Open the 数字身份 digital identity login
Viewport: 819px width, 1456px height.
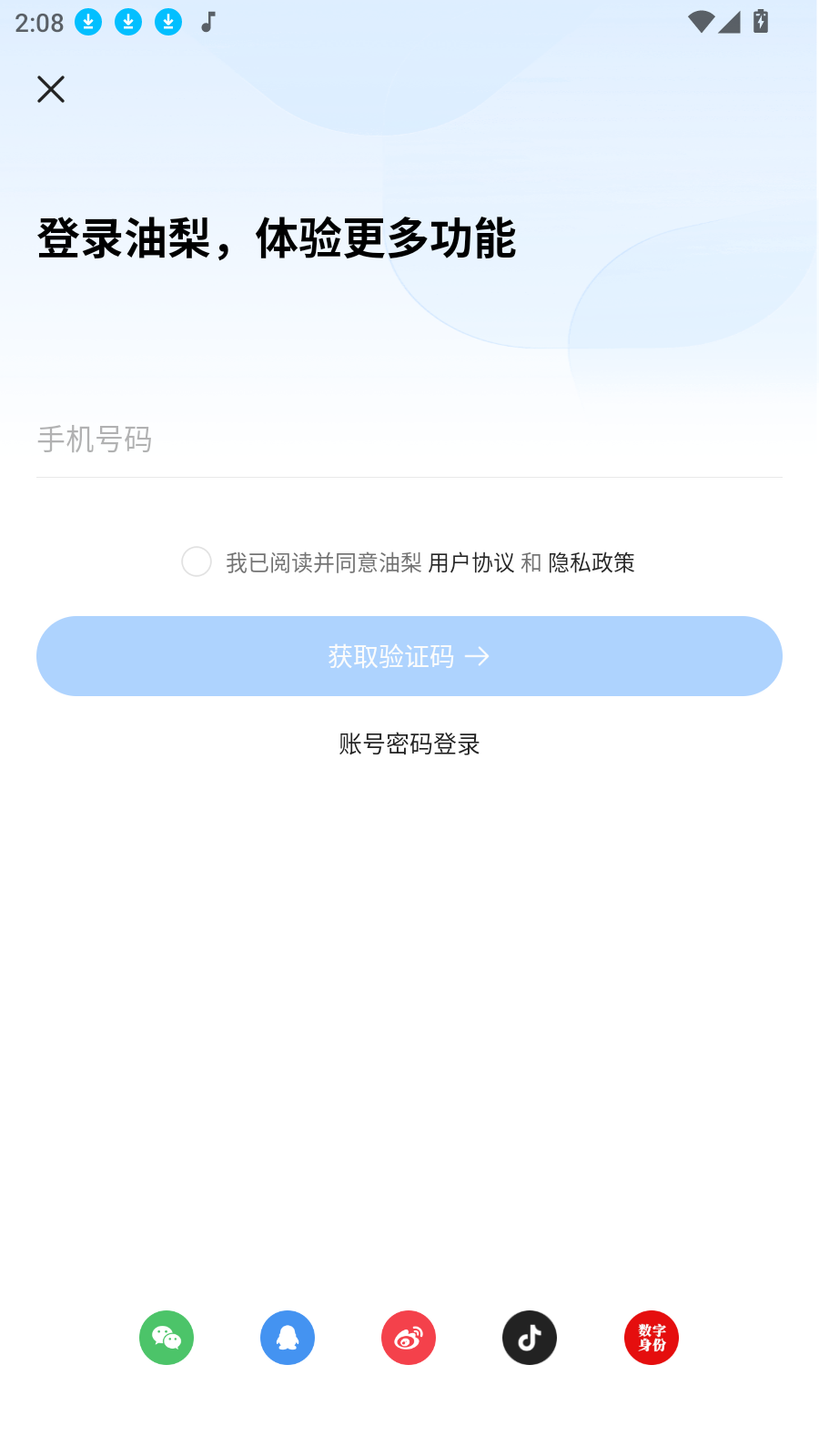(x=651, y=1338)
